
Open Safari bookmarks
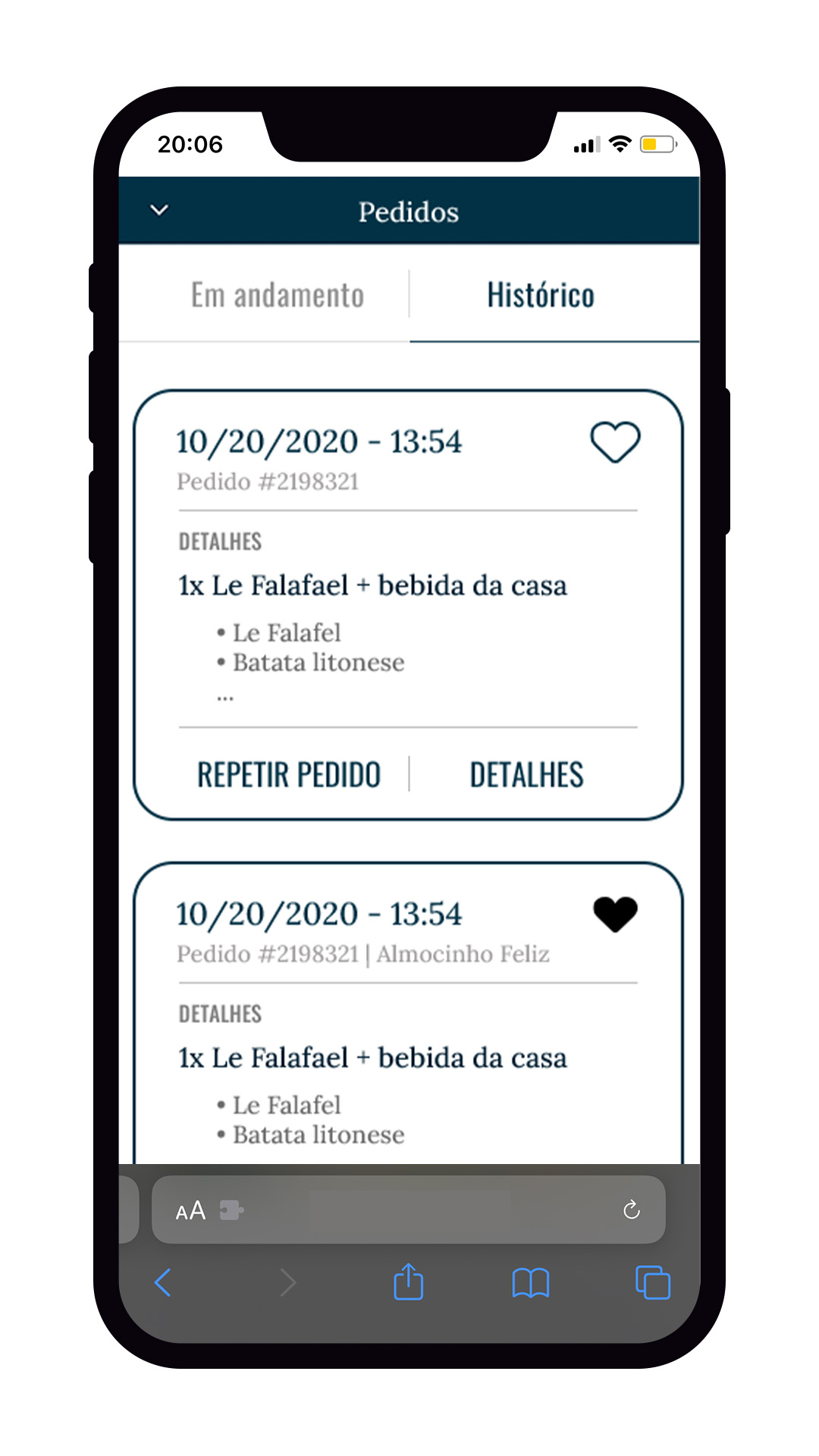click(531, 1283)
